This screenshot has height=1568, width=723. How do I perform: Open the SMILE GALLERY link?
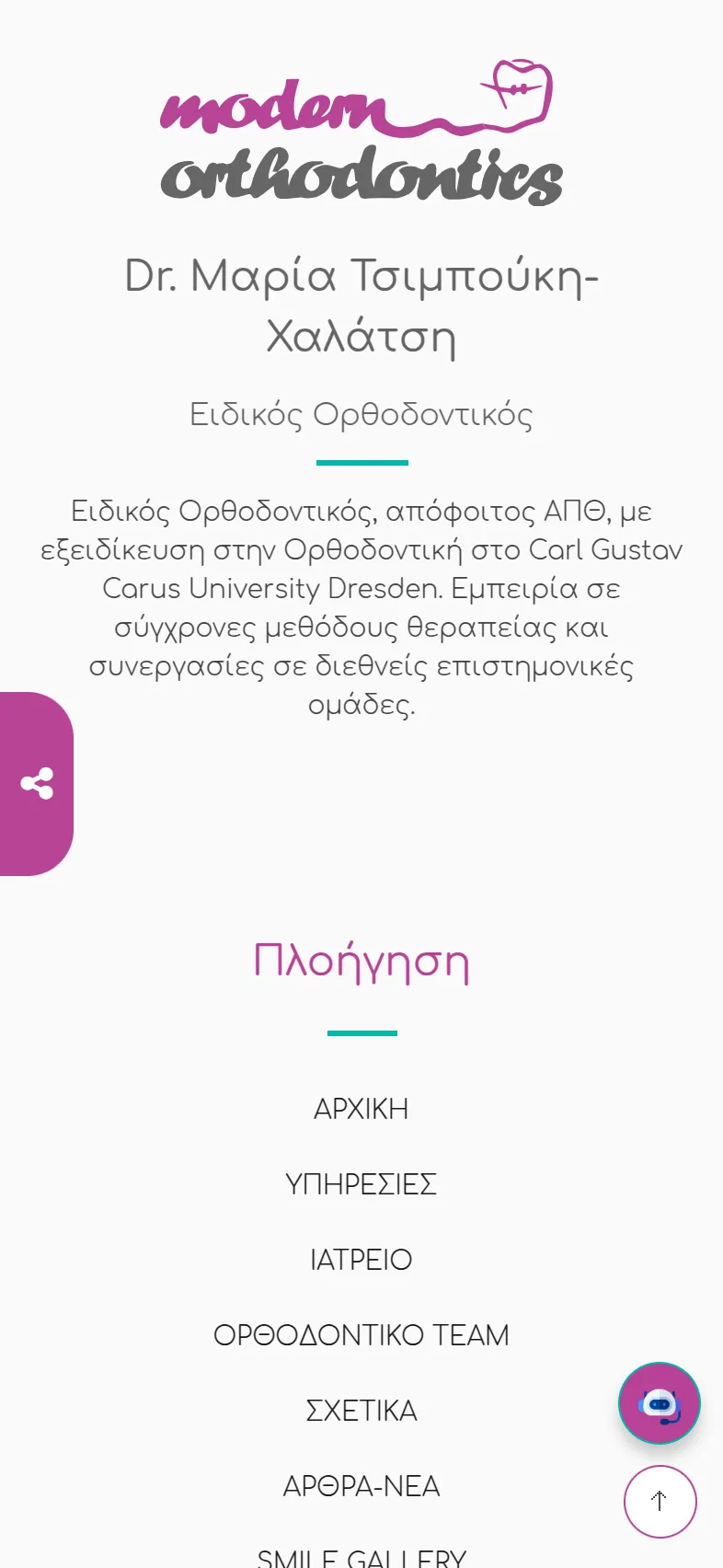pos(361,1557)
